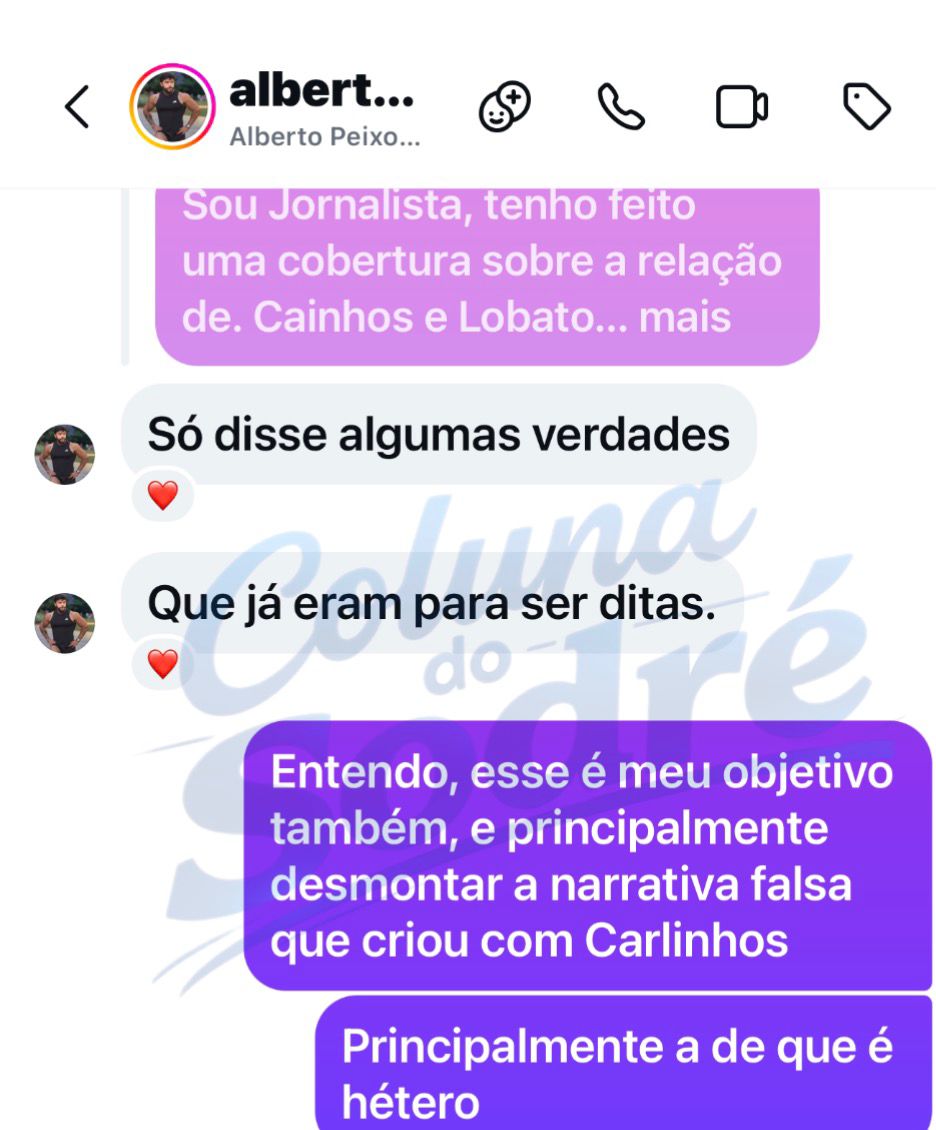The height and width of the screenshot is (1130, 936).
Task: Open the quoted 'Sou Jornalista' replied message
Action: pos(486,263)
